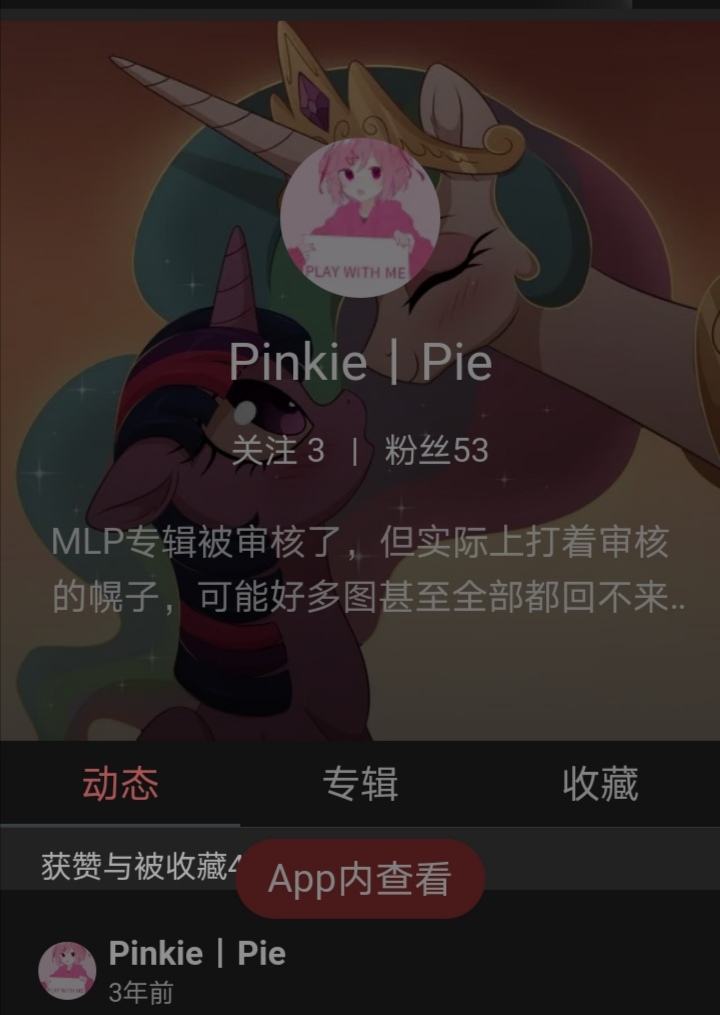Select the 收藏 tab
Image resolution: width=720 pixels, height=1015 pixels.
pyautogui.click(x=600, y=784)
